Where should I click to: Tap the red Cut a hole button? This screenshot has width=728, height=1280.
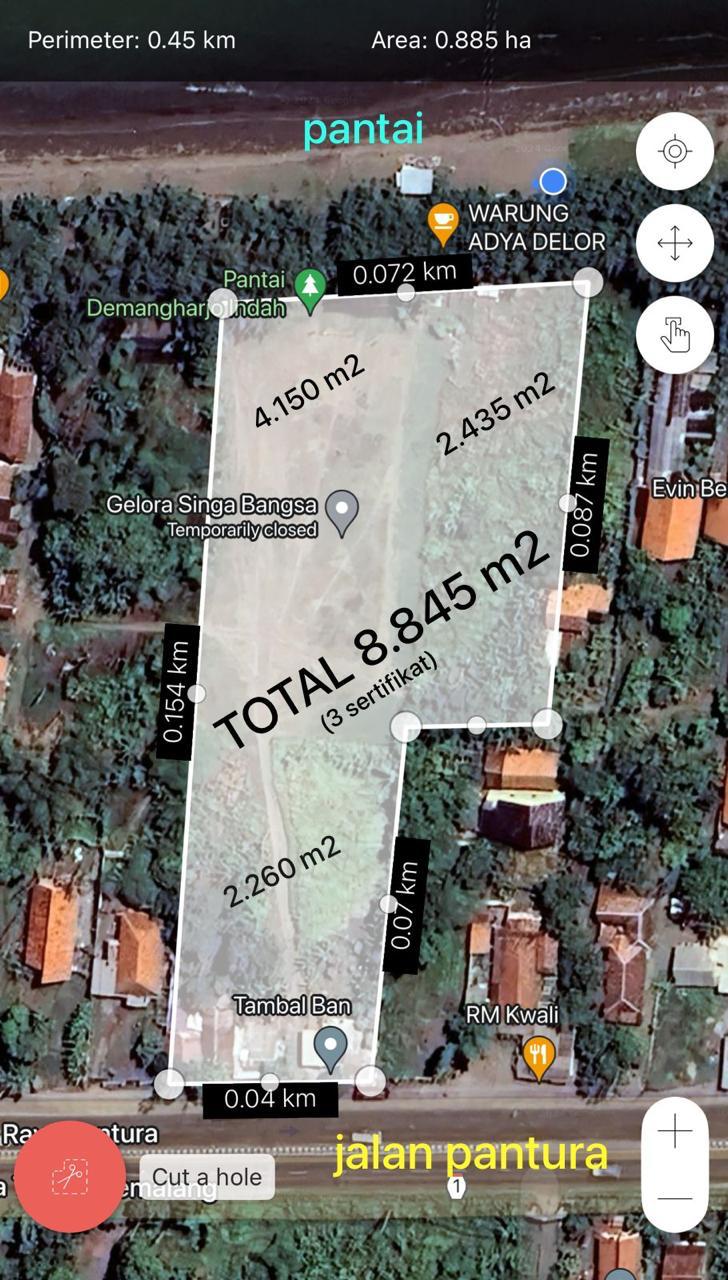click(x=70, y=1177)
